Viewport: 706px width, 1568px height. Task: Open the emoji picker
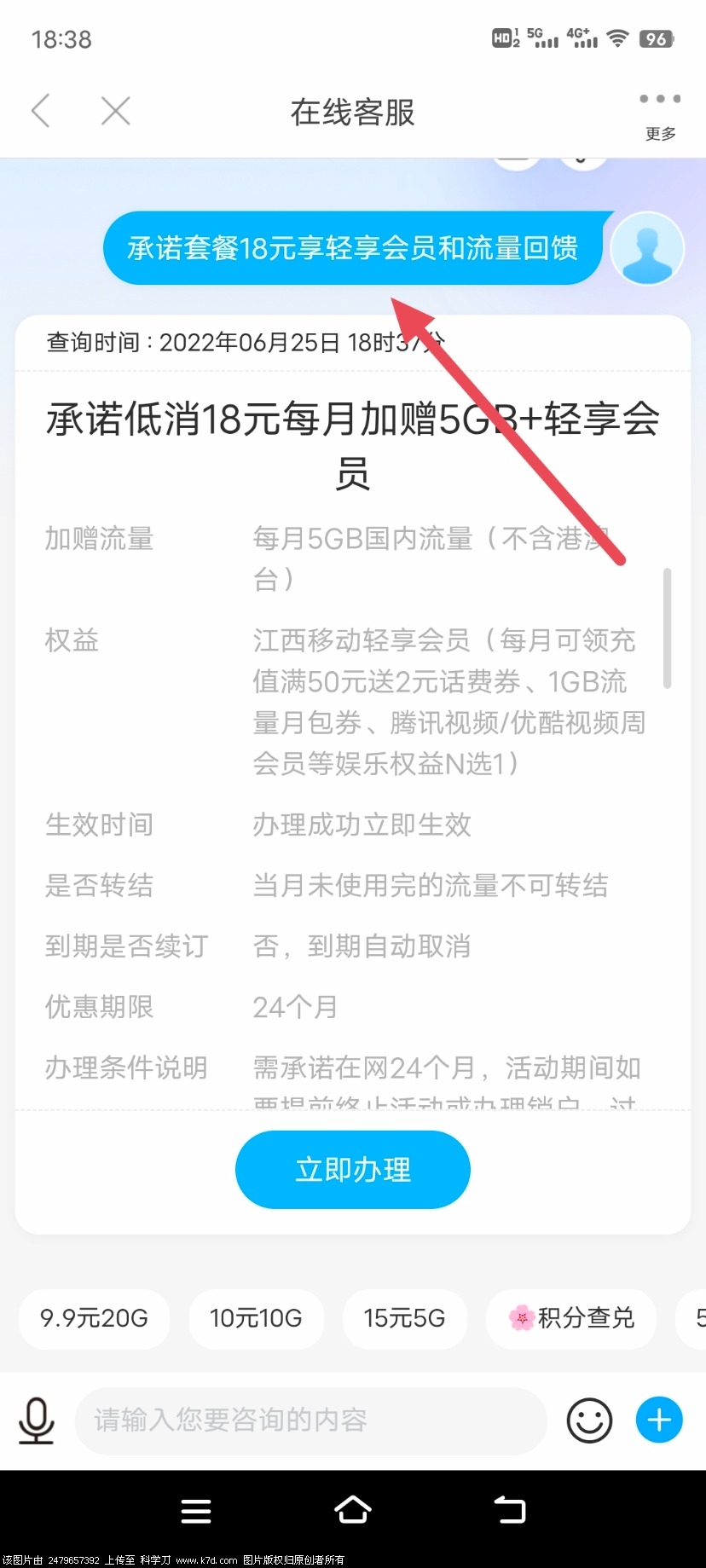[x=589, y=1420]
